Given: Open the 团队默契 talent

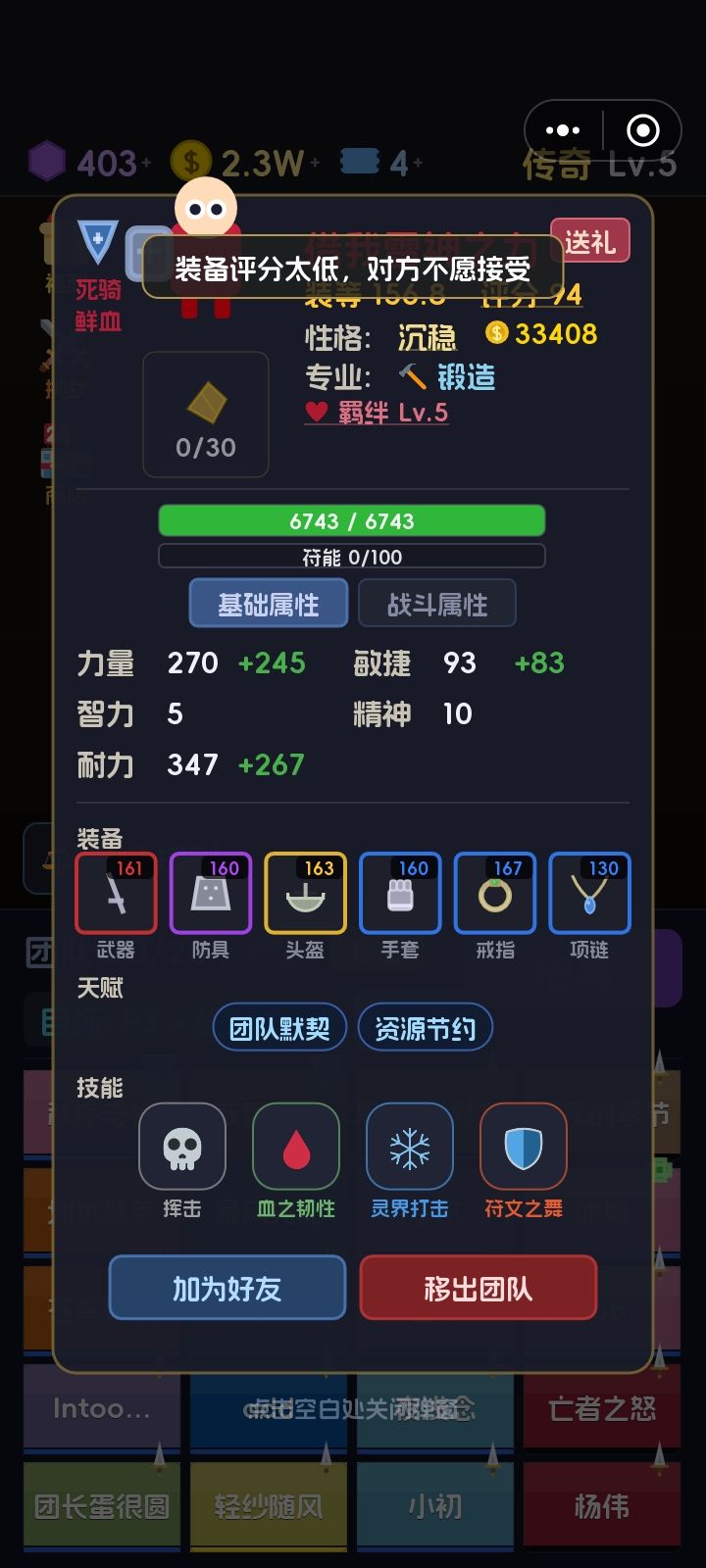Looking at the screenshot, I should (x=278, y=1027).
